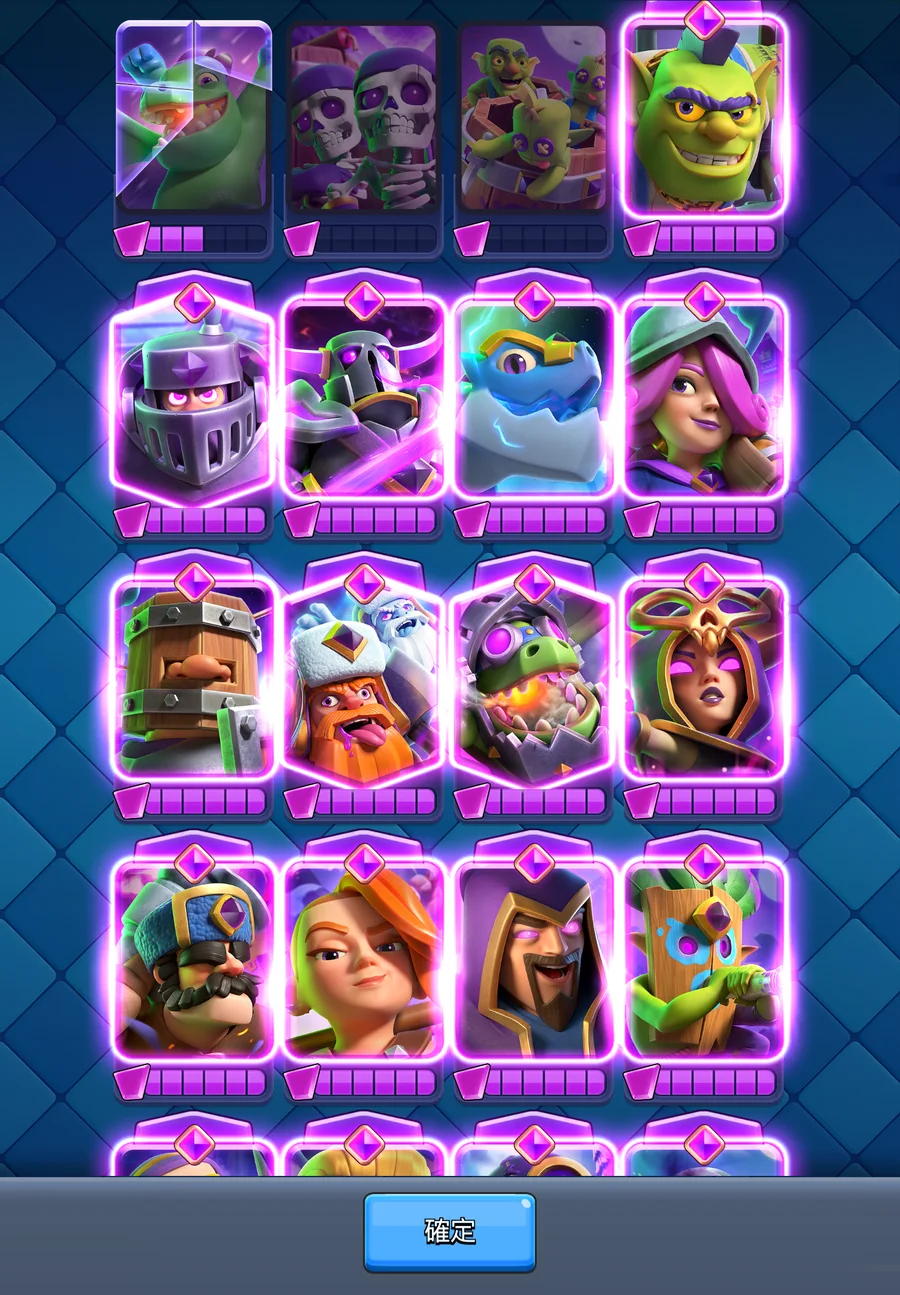This screenshot has width=900, height=1295.
Task: Select the Lumberjack card
Action: point(363,680)
